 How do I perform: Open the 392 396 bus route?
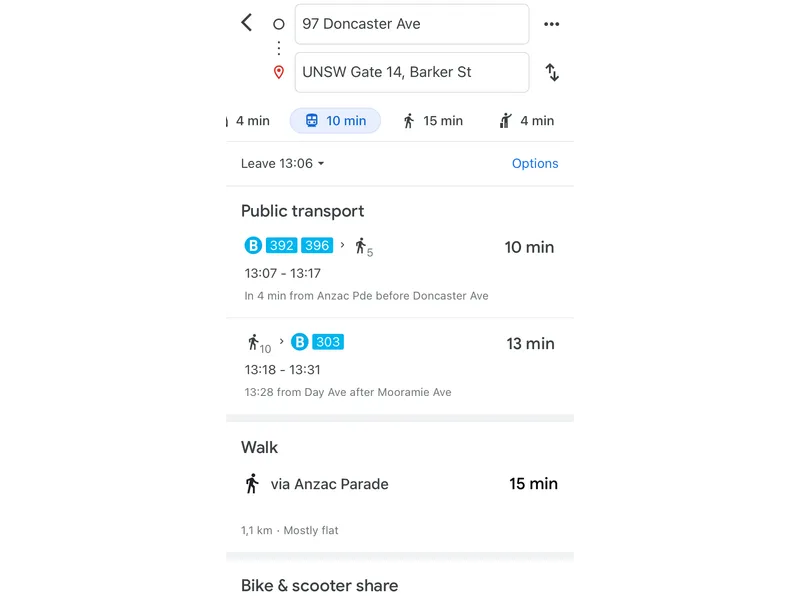point(400,268)
